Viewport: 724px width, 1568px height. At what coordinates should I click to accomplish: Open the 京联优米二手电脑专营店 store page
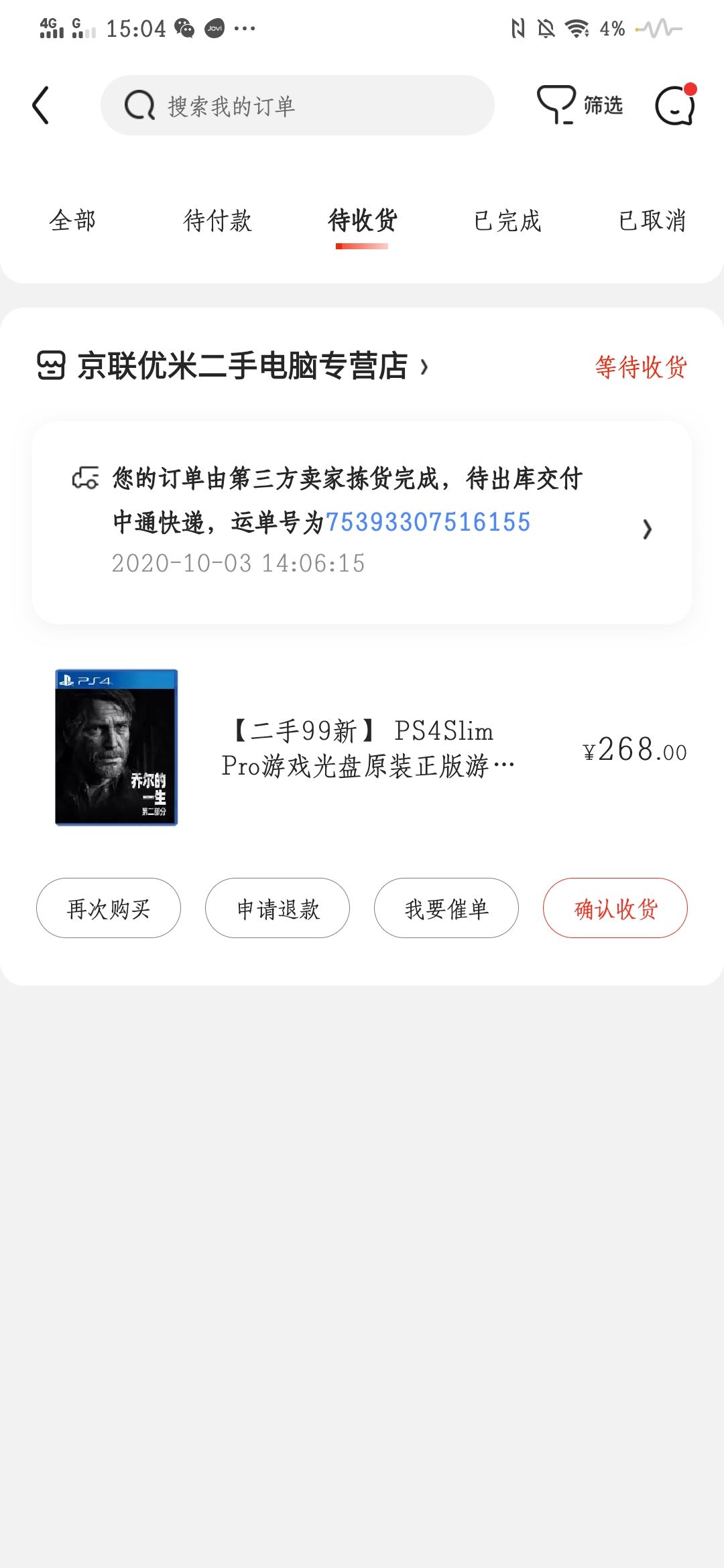[241, 366]
